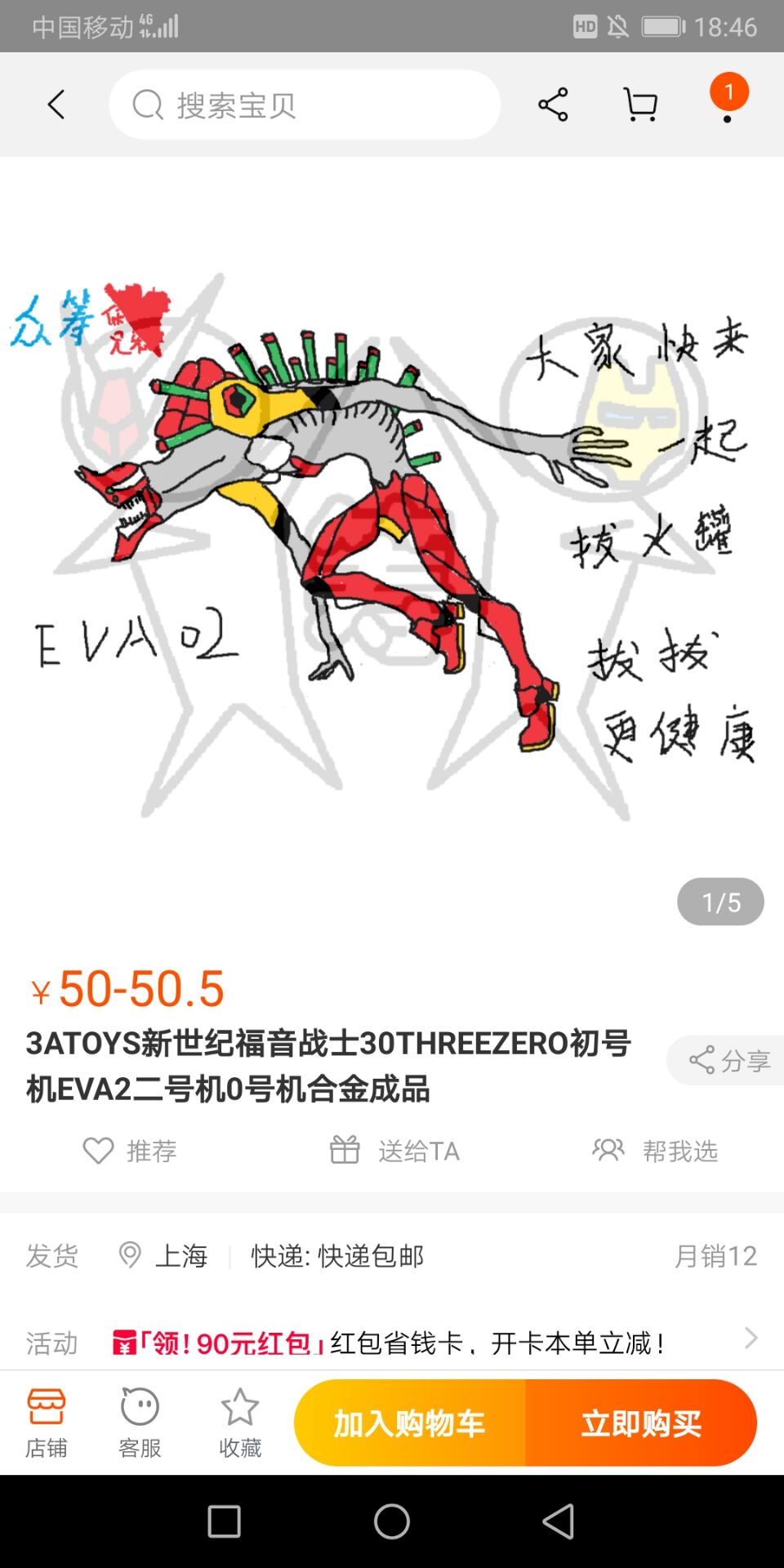The width and height of the screenshot is (784, 1568).
Task: Visit the 店铺 store page
Action: pos(47,1423)
